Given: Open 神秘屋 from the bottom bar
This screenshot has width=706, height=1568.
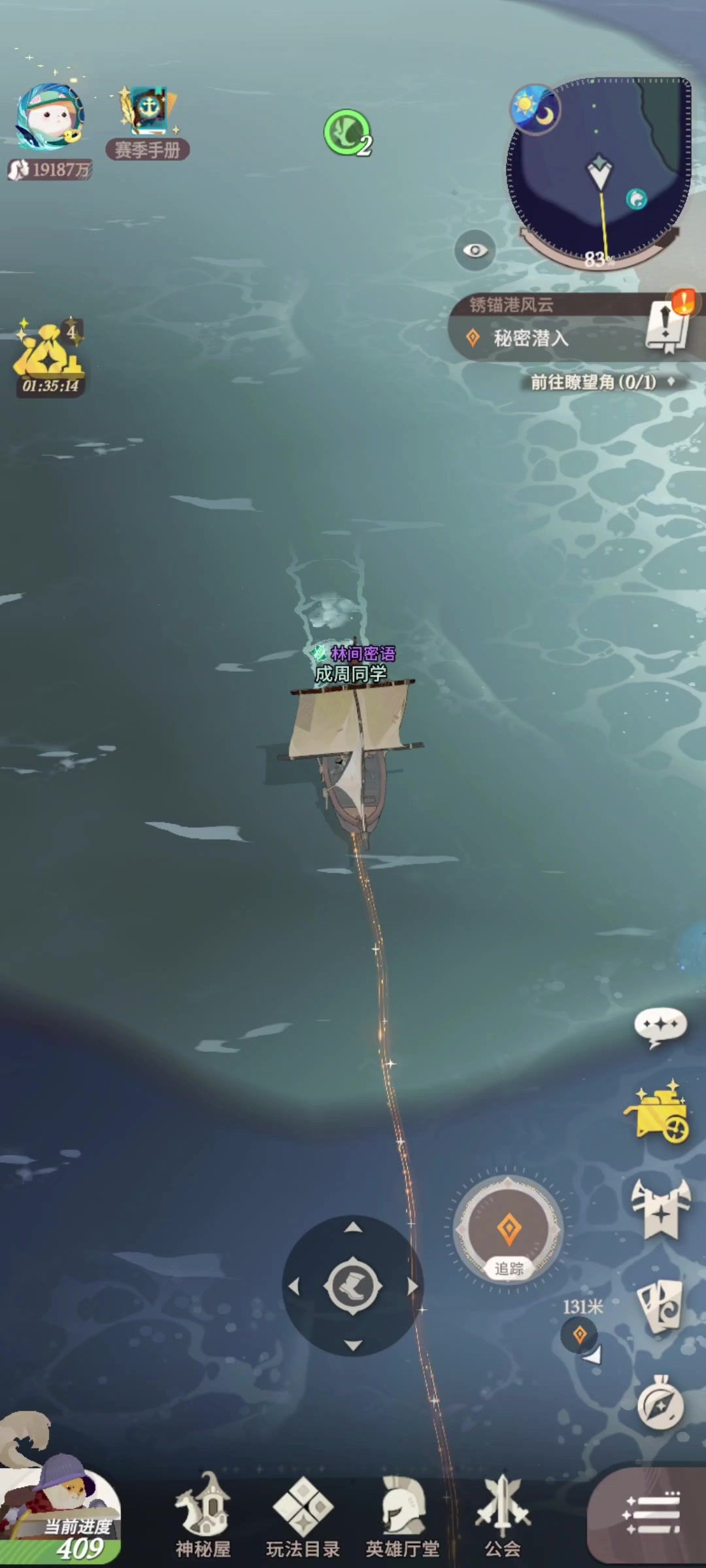Looking at the screenshot, I should [203, 1516].
